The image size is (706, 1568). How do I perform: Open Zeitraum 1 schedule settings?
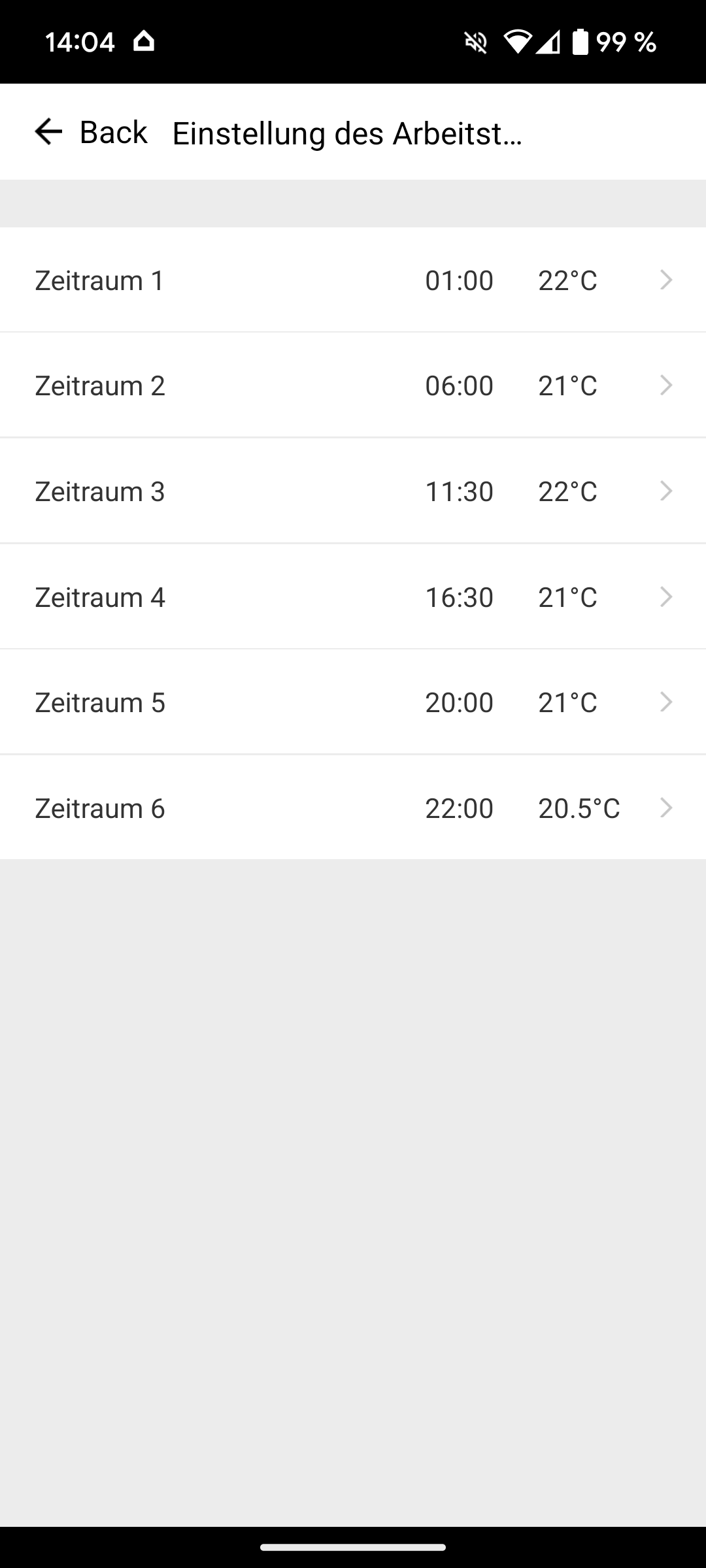pos(353,280)
